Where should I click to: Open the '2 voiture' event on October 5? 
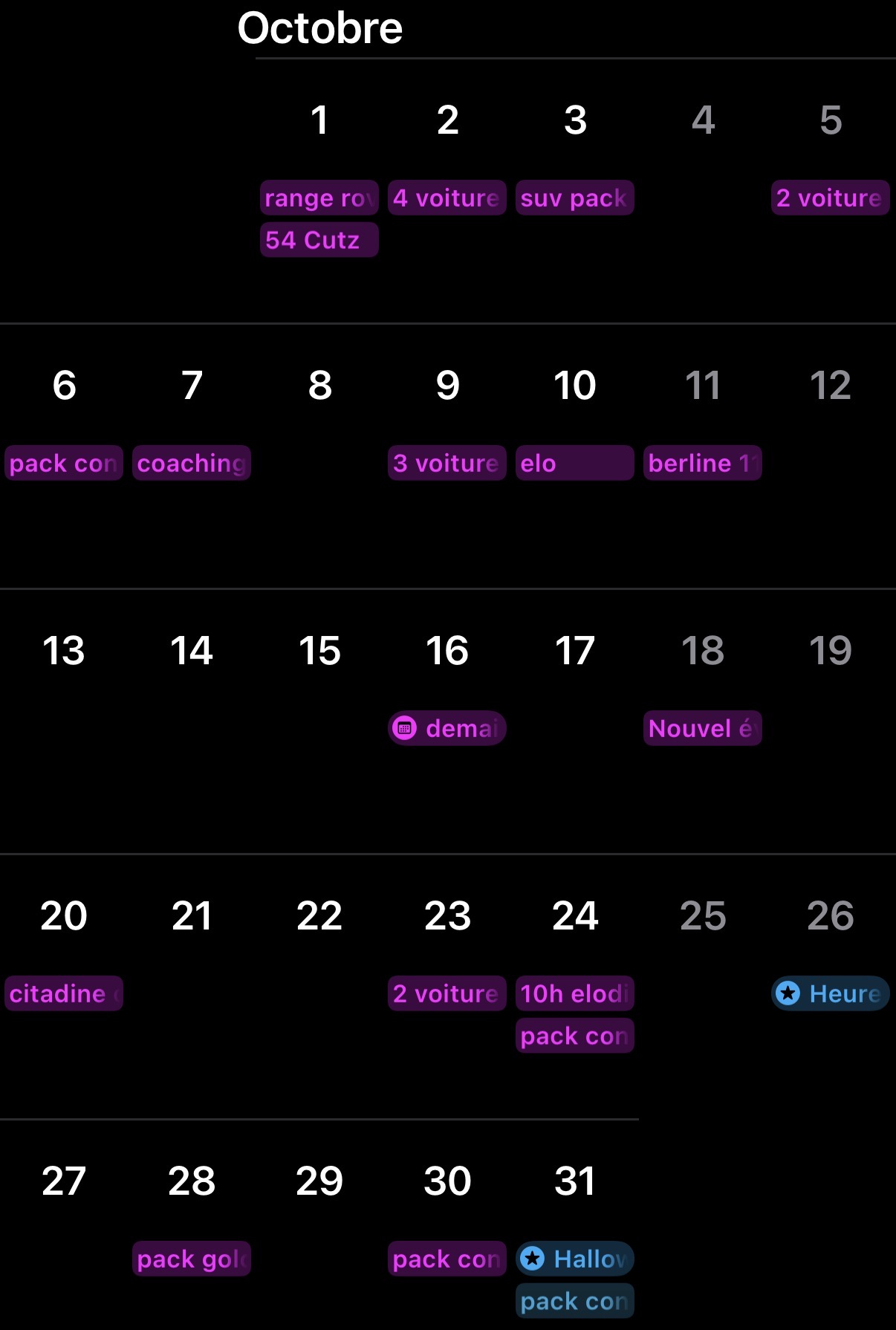tap(830, 198)
